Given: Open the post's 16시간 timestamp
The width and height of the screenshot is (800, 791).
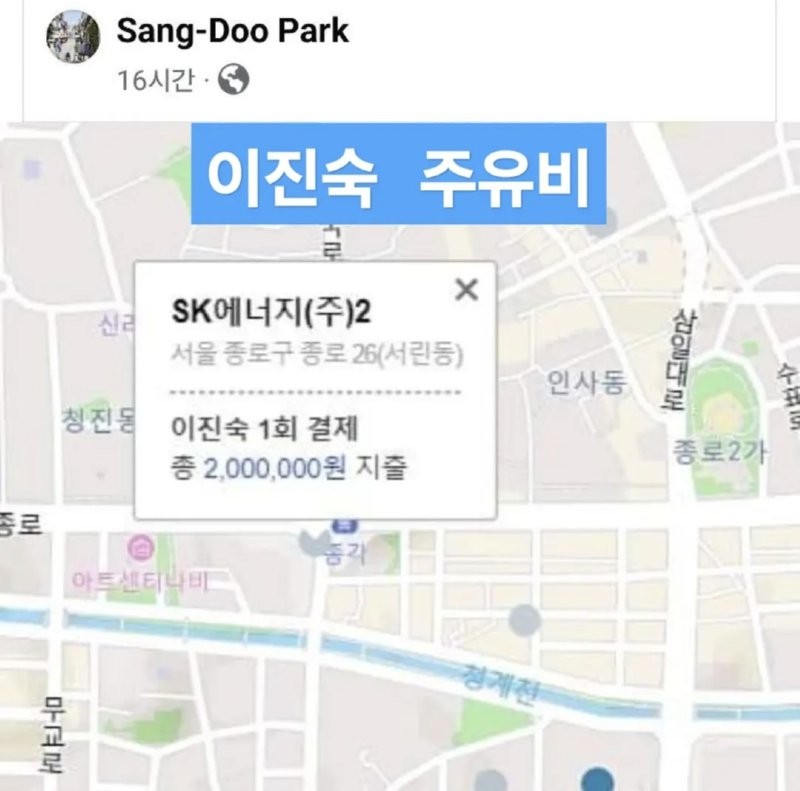Looking at the screenshot, I should pyautogui.click(x=155, y=81).
